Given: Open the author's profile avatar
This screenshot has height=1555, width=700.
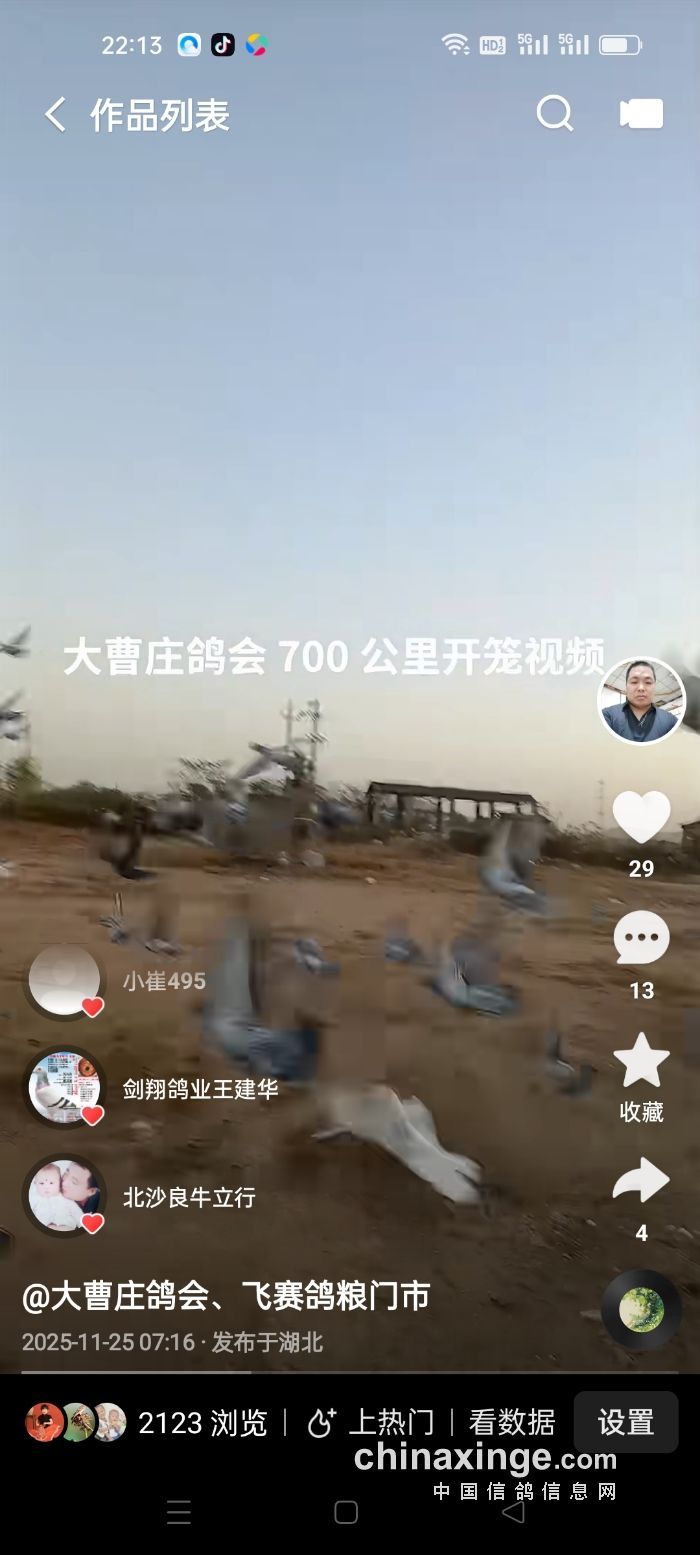Looking at the screenshot, I should pos(641,701).
